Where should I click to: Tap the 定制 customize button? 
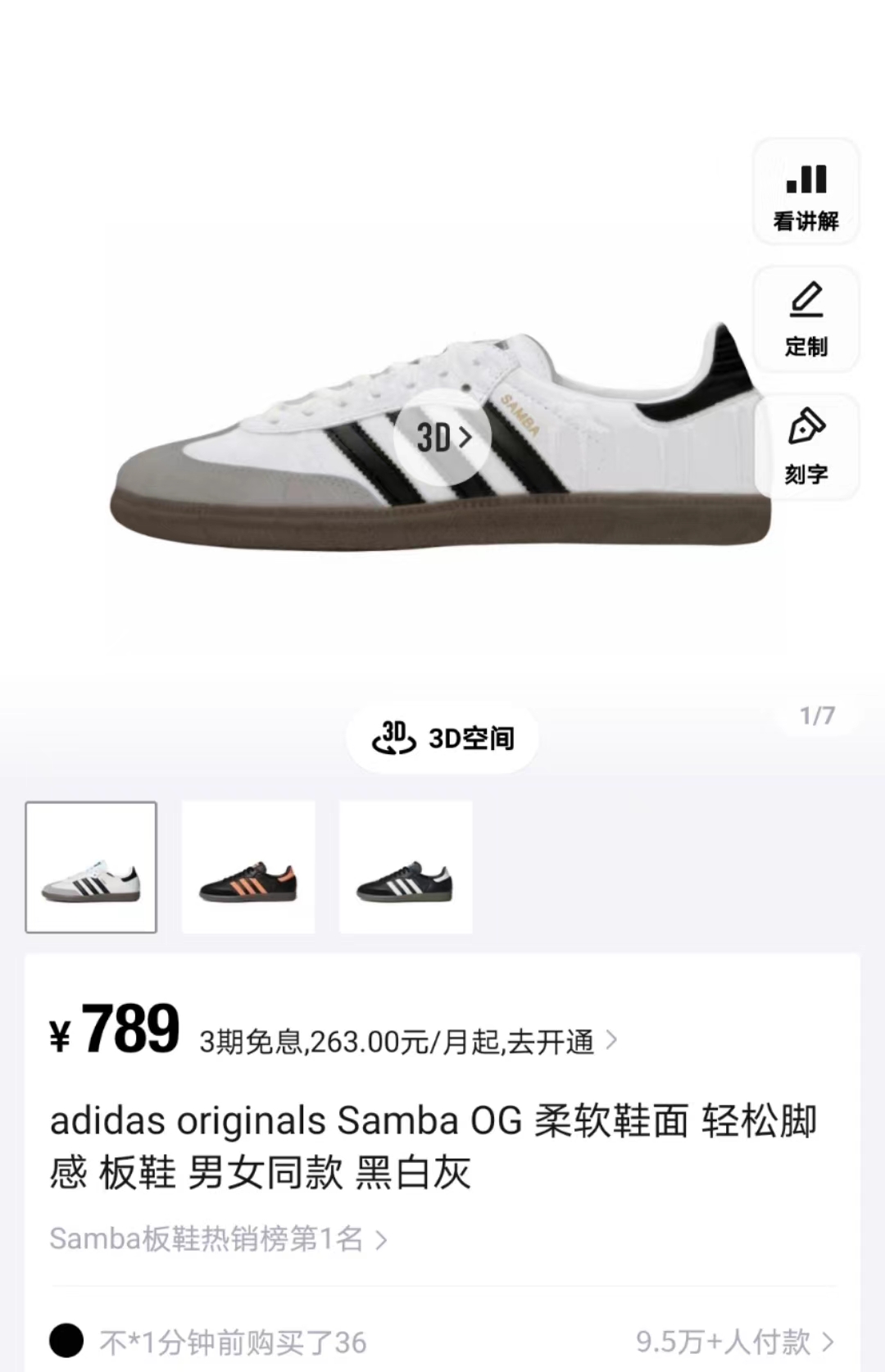[x=806, y=320]
